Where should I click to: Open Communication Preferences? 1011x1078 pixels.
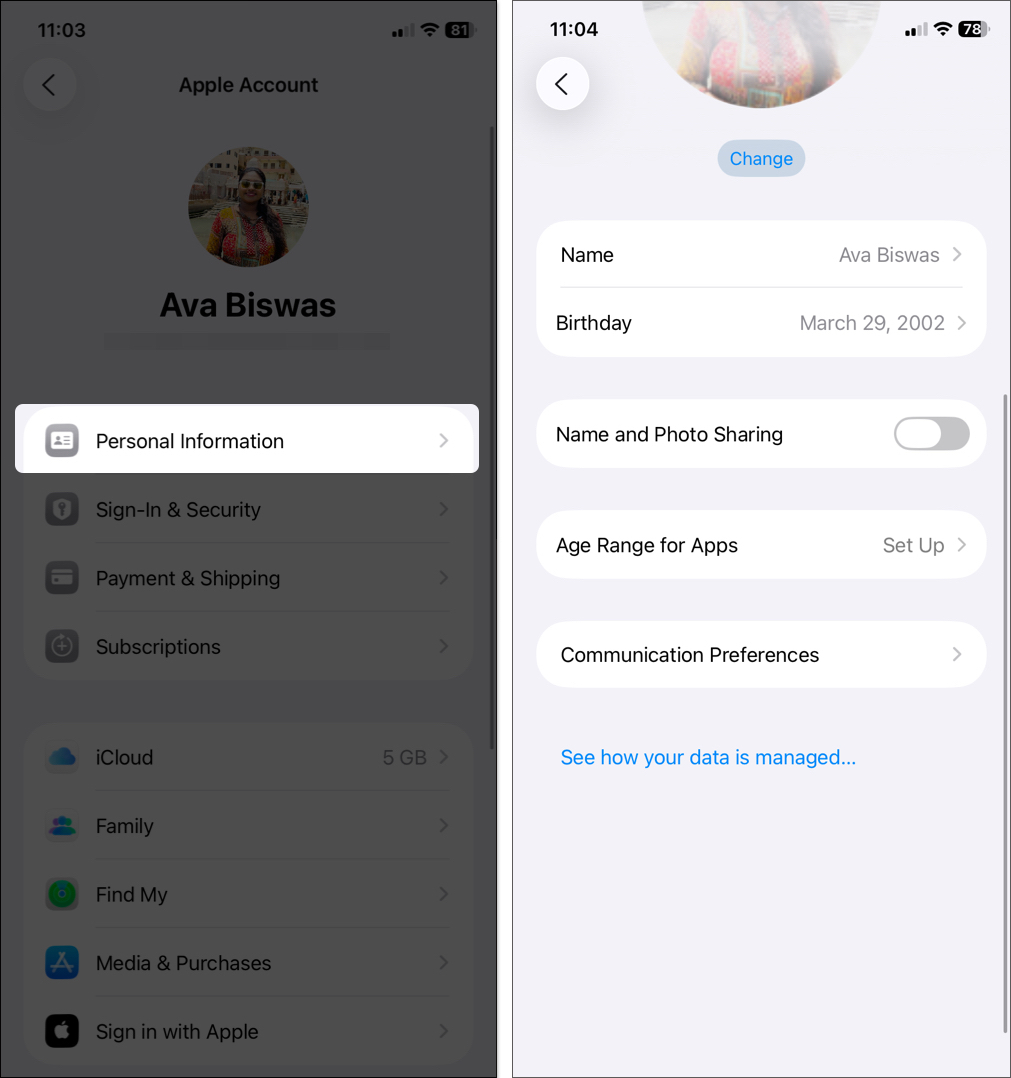tap(761, 655)
